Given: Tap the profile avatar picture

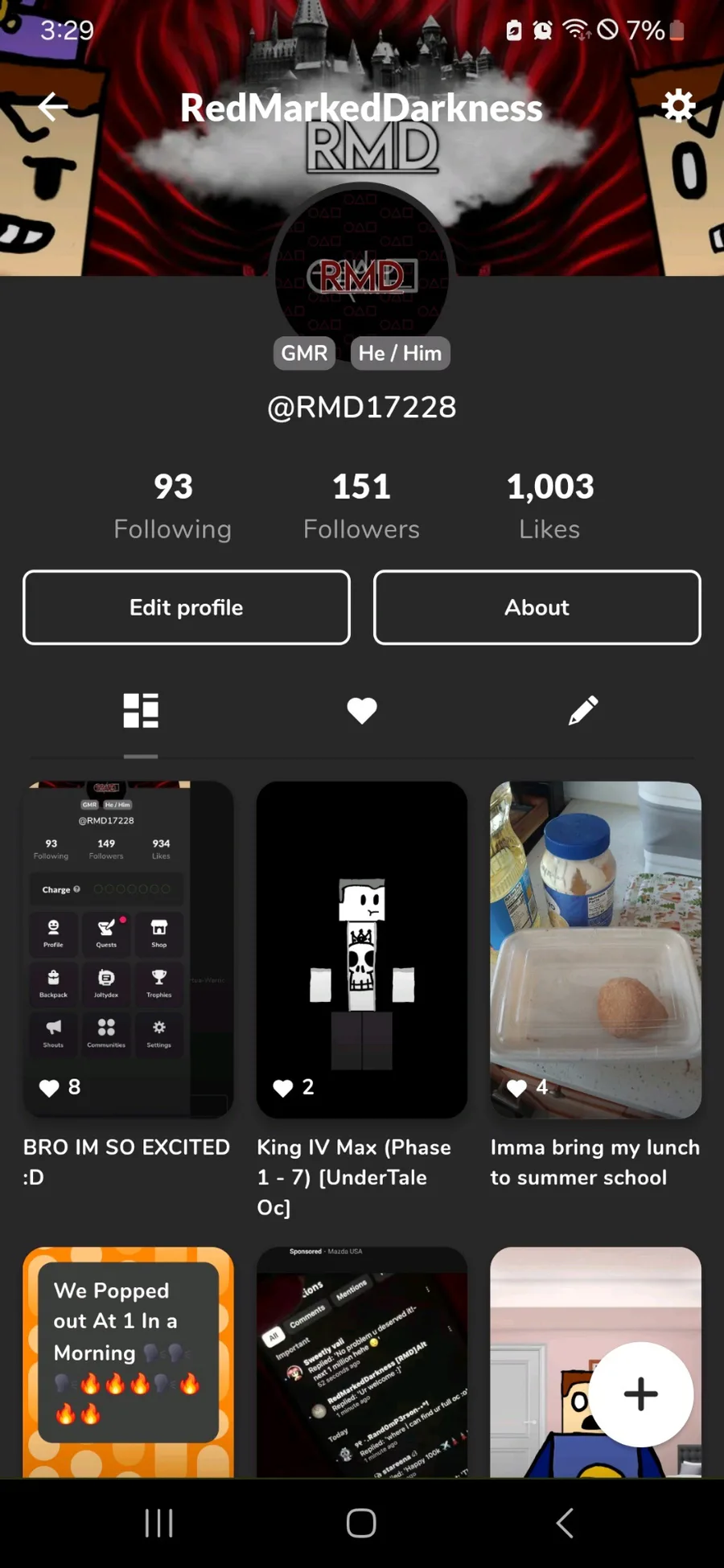Looking at the screenshot, I should click(x=362, y=273).
